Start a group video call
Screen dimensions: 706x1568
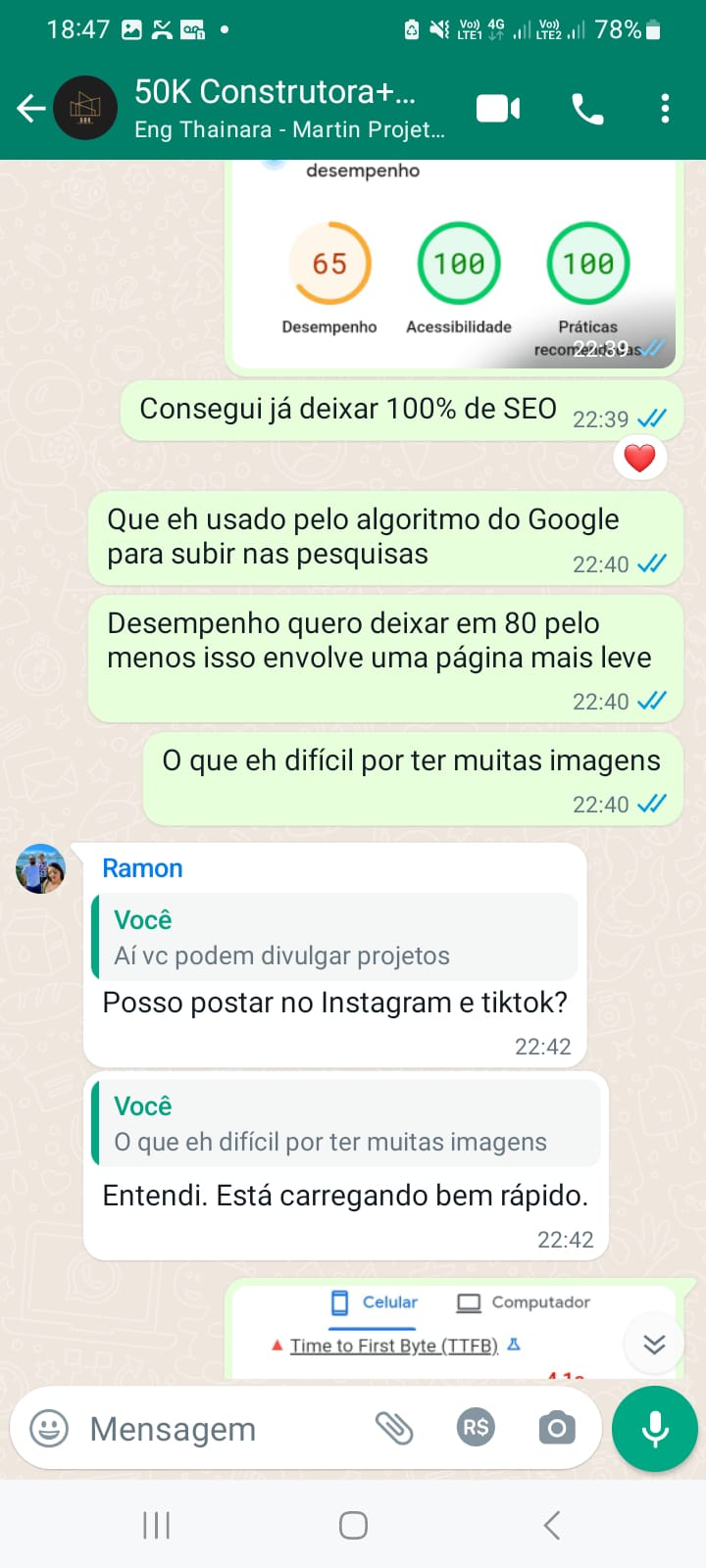(497, 109)
